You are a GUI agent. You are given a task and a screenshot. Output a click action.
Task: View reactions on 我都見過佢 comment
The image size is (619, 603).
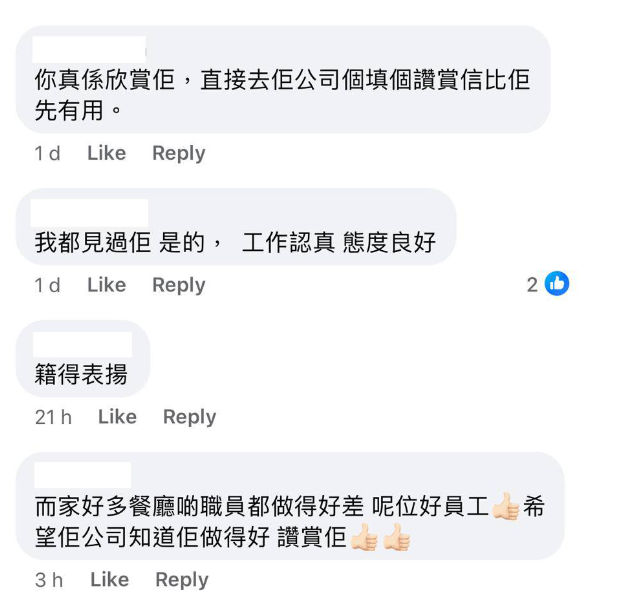[x=549, y=284]
